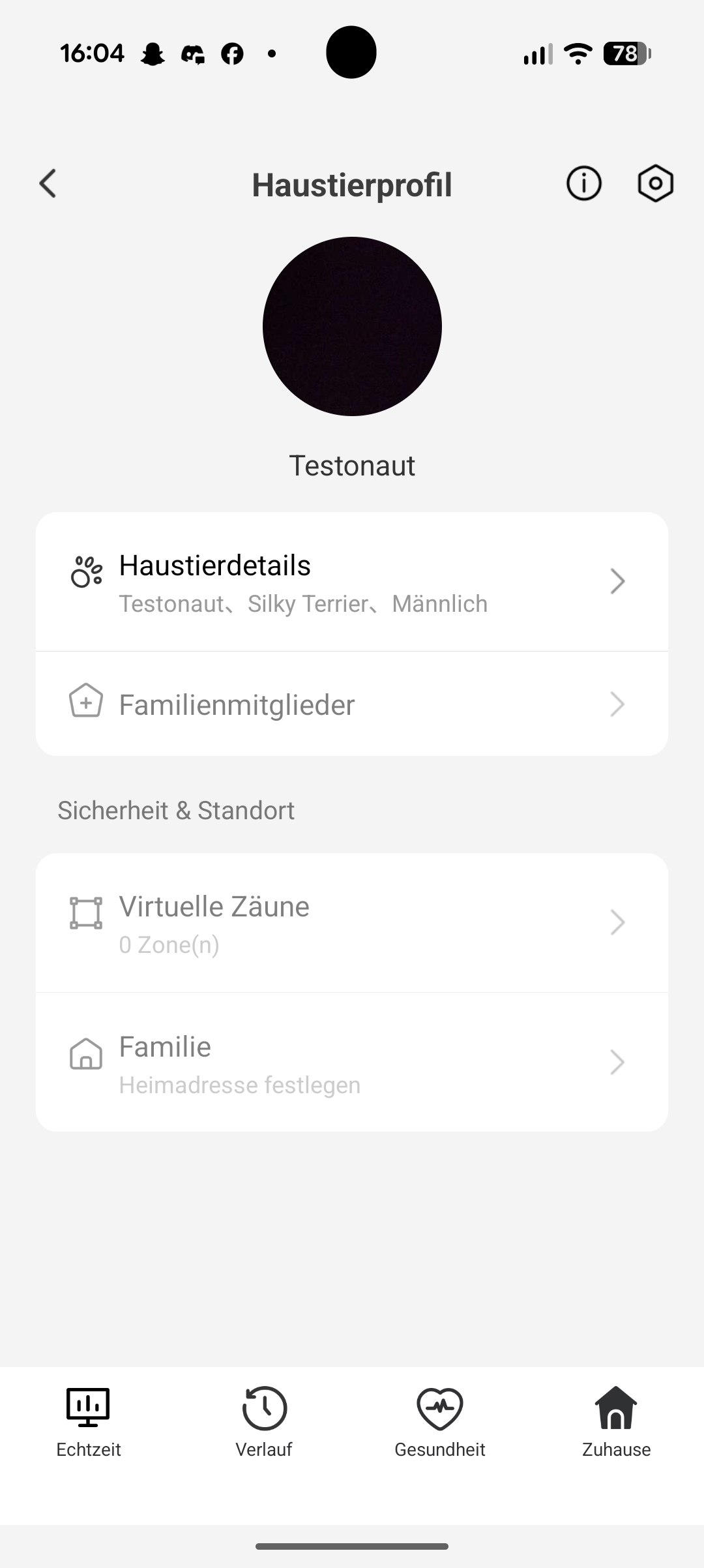Open Haustierdetails
Screen dimensions: 704x1568
[352, 582]
